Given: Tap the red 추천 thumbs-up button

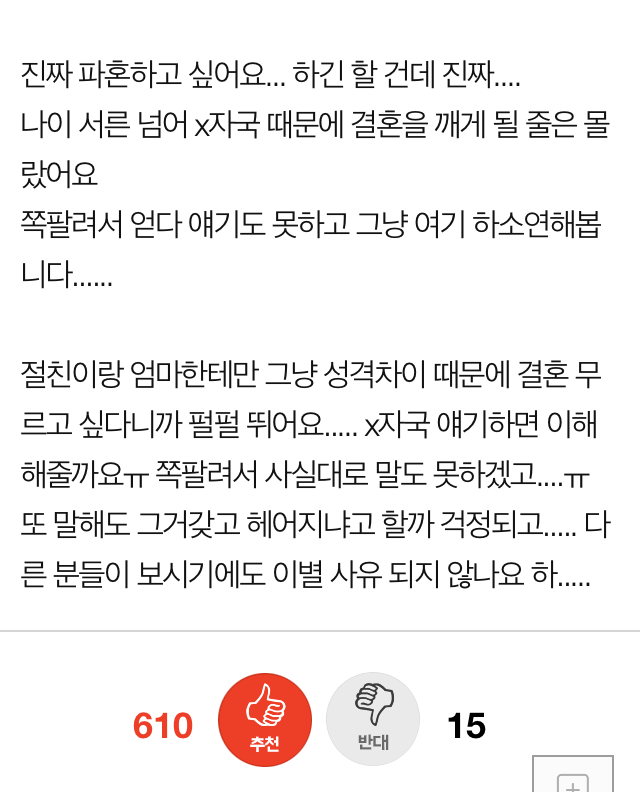Looking at the screenshot, I should point(265,720).
